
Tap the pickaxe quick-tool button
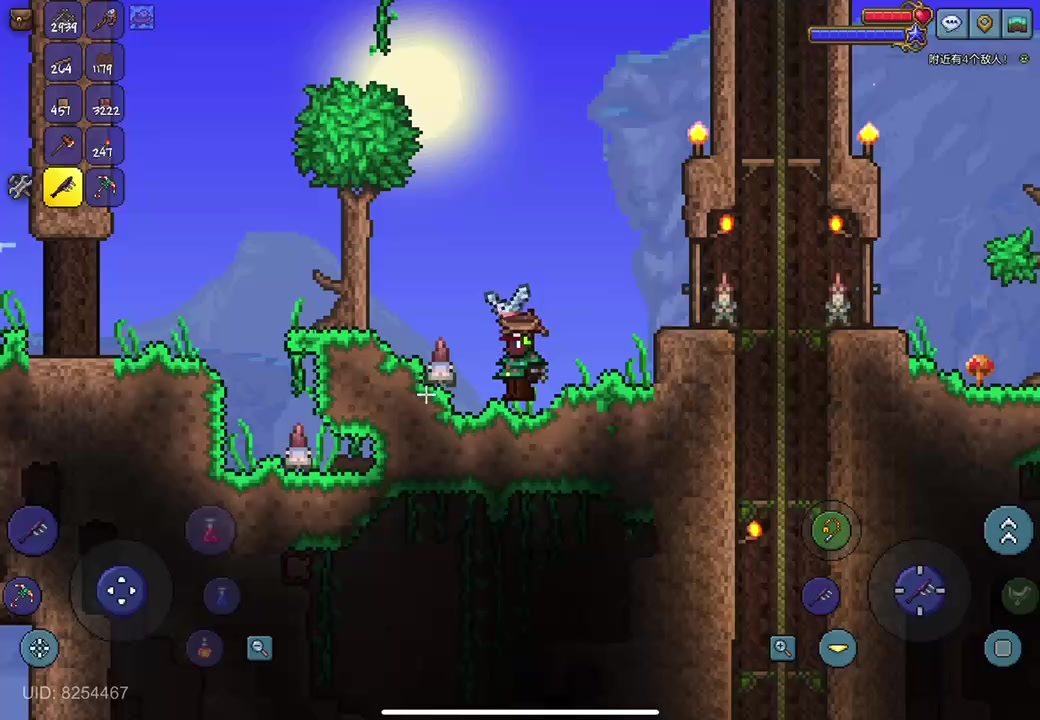coord(22,596)
